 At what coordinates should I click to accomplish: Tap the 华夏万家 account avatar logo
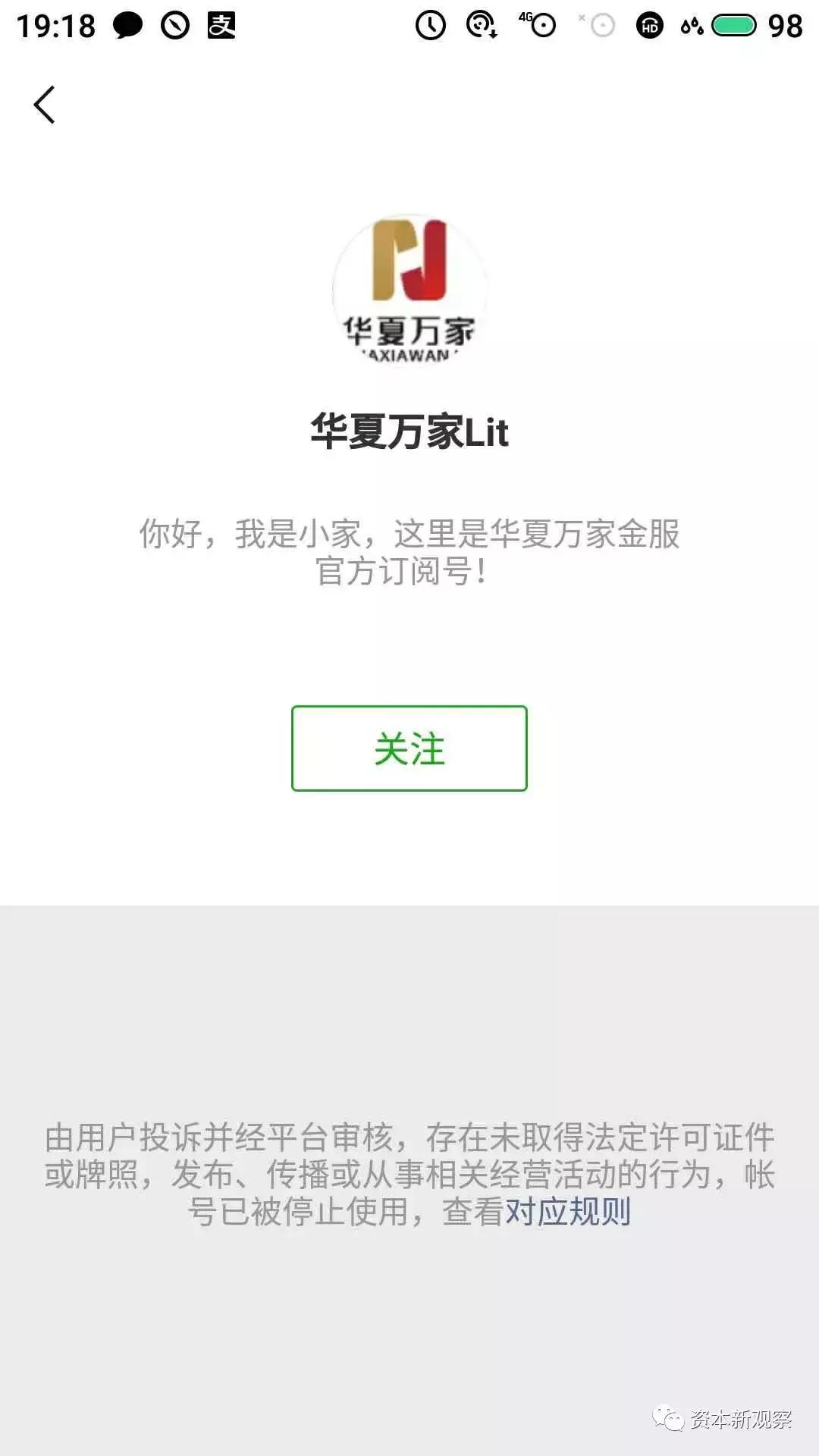pyautogui.click(x=409, y=292)
